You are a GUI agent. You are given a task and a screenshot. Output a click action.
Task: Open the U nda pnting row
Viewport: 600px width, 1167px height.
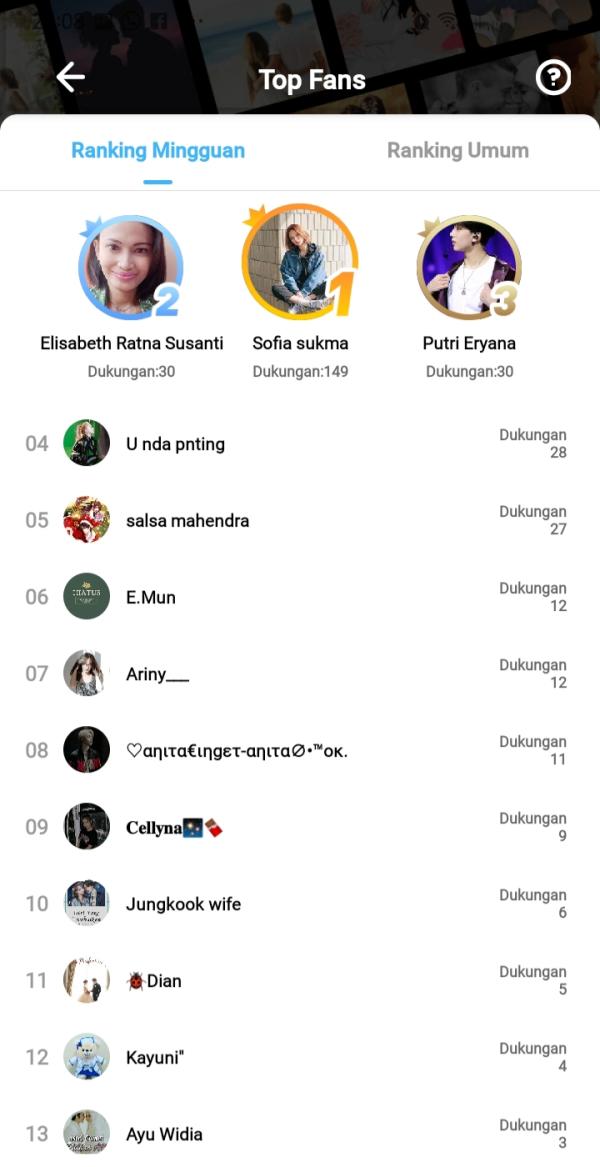300,443
